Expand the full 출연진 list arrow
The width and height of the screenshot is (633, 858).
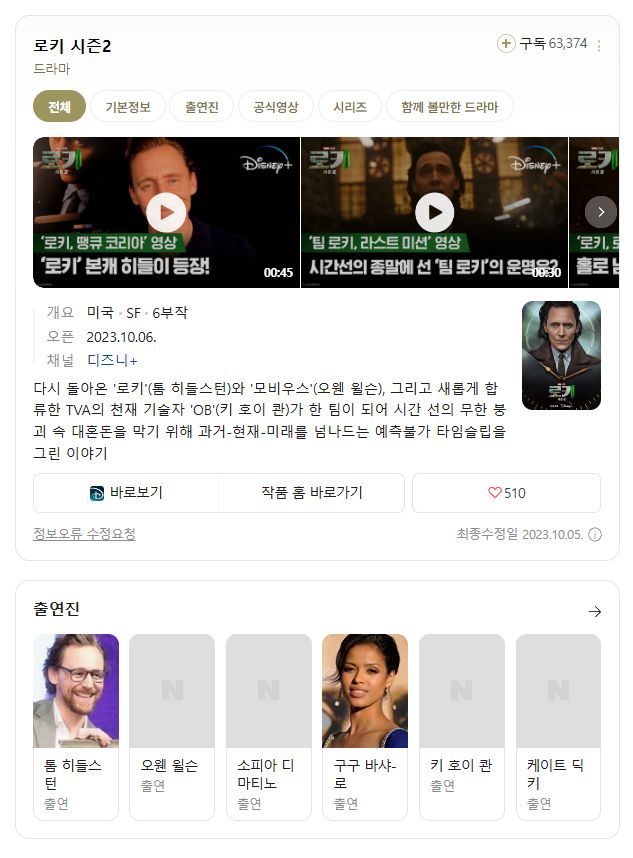pos(595,611)
